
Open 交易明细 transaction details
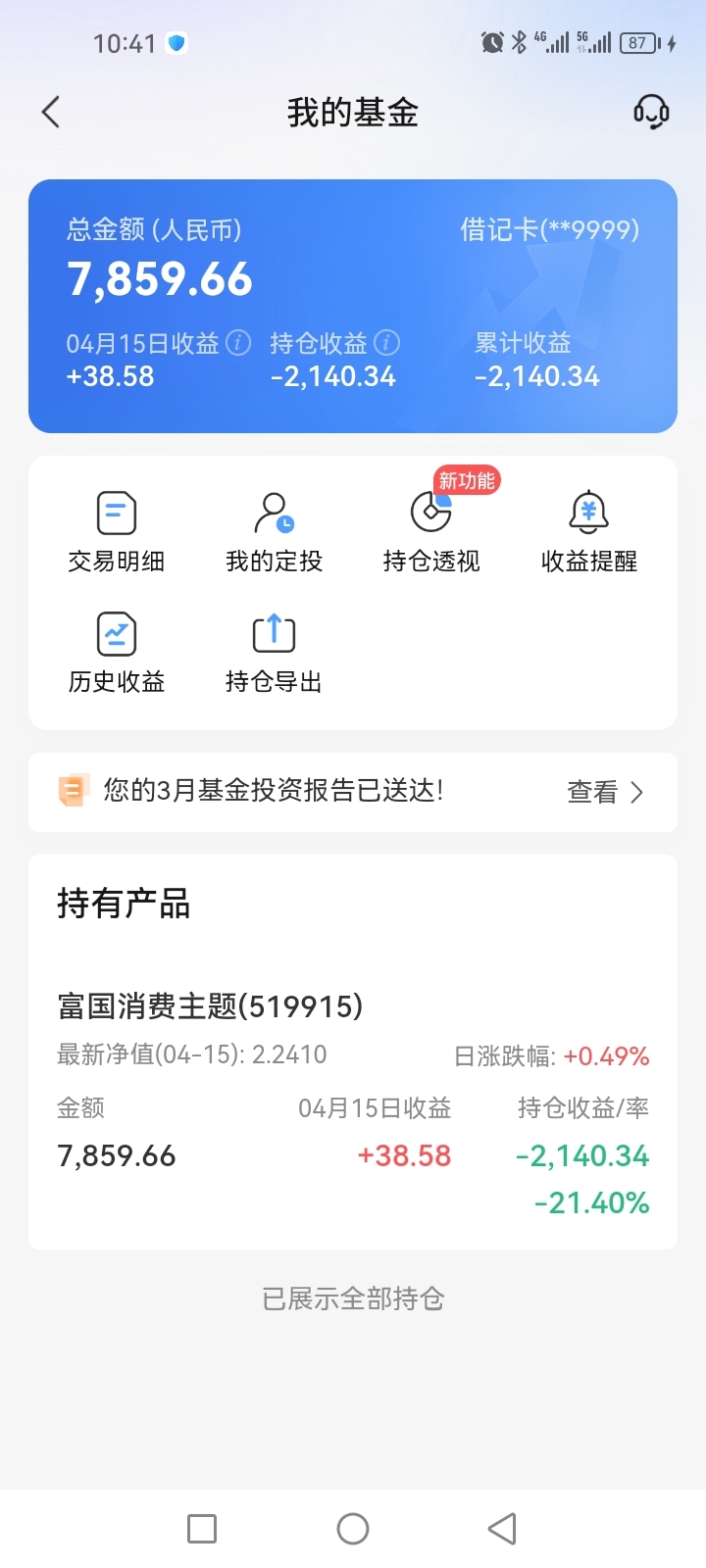click(117, 532)
